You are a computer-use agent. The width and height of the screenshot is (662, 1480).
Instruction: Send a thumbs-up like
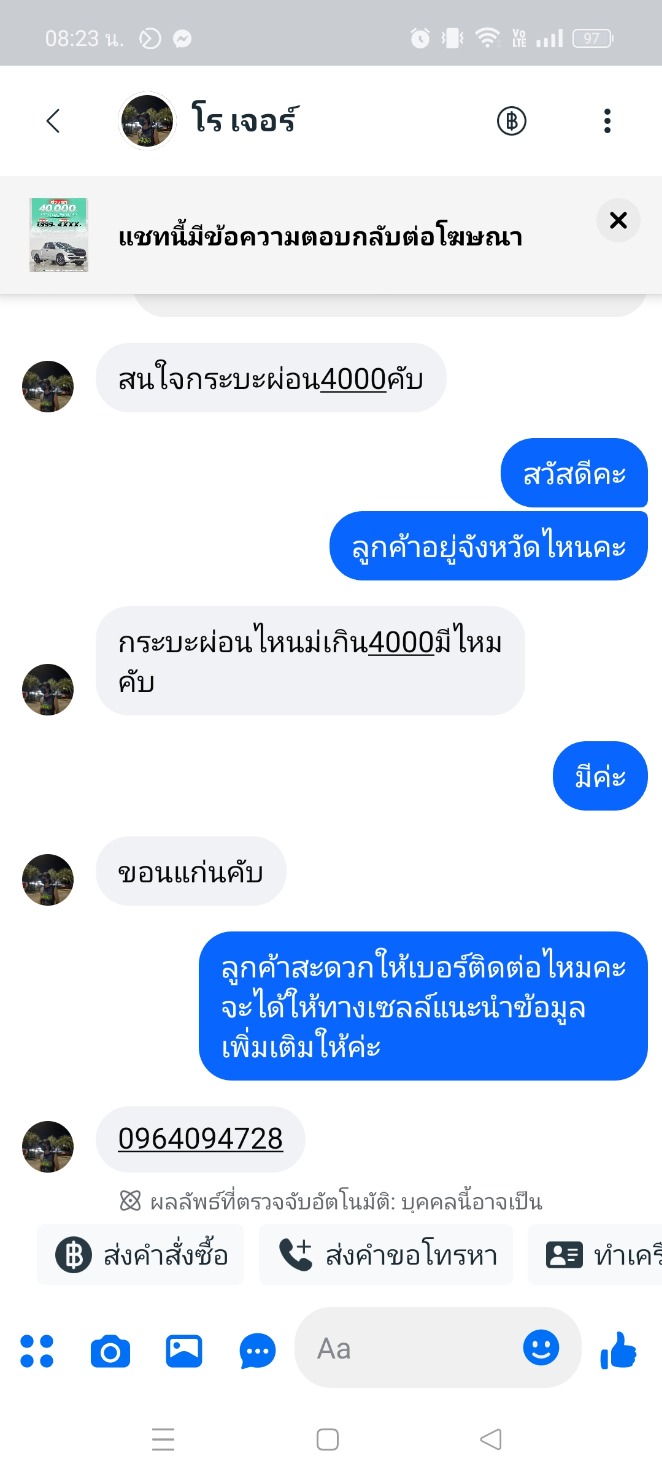tap(618, 1351)
